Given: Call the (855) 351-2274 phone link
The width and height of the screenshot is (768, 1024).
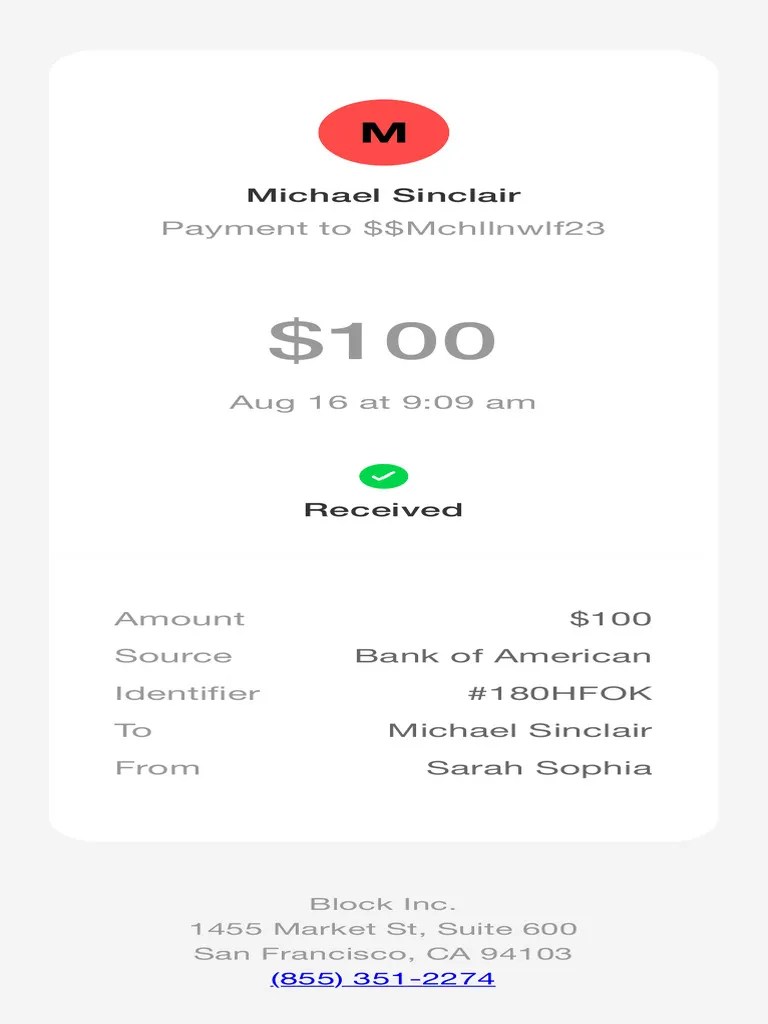Looking at the screenshot, I should coord(383,978).
